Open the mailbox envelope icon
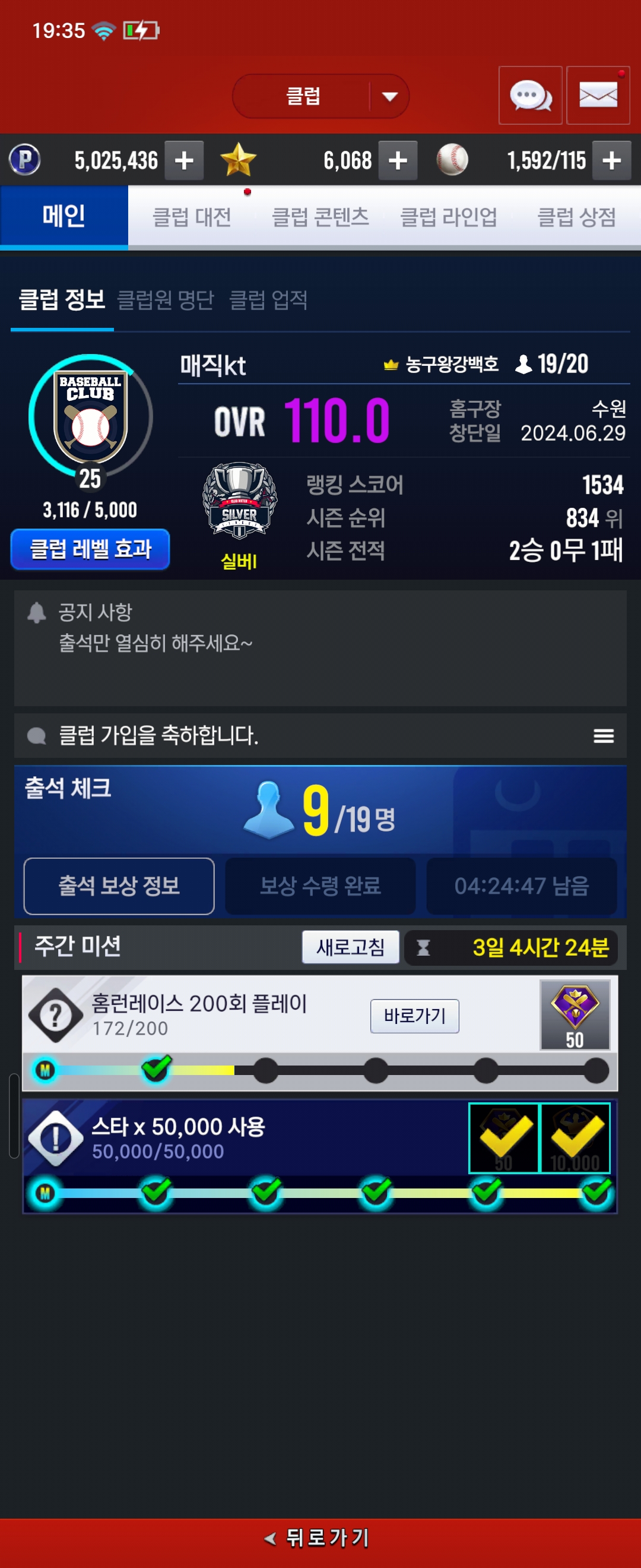Viewport: 641px width, 1568px height. (x=597, y=96)
